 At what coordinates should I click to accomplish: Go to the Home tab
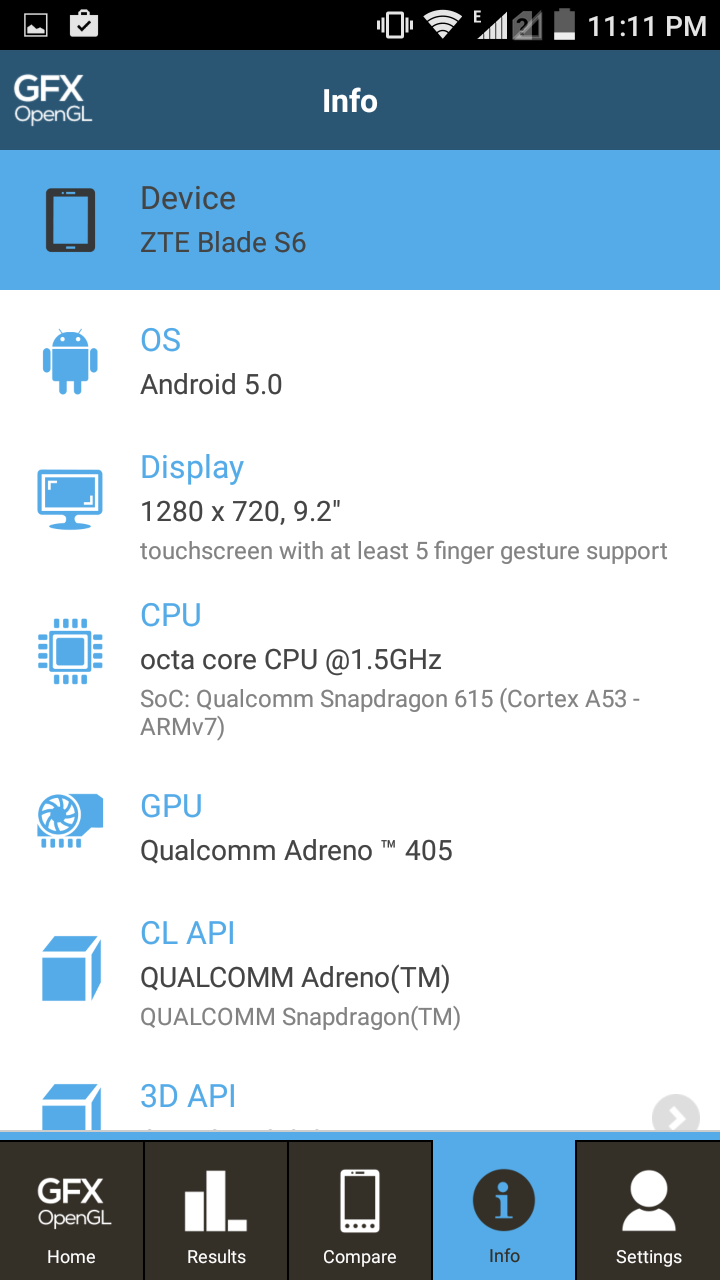click(72, 1212)
